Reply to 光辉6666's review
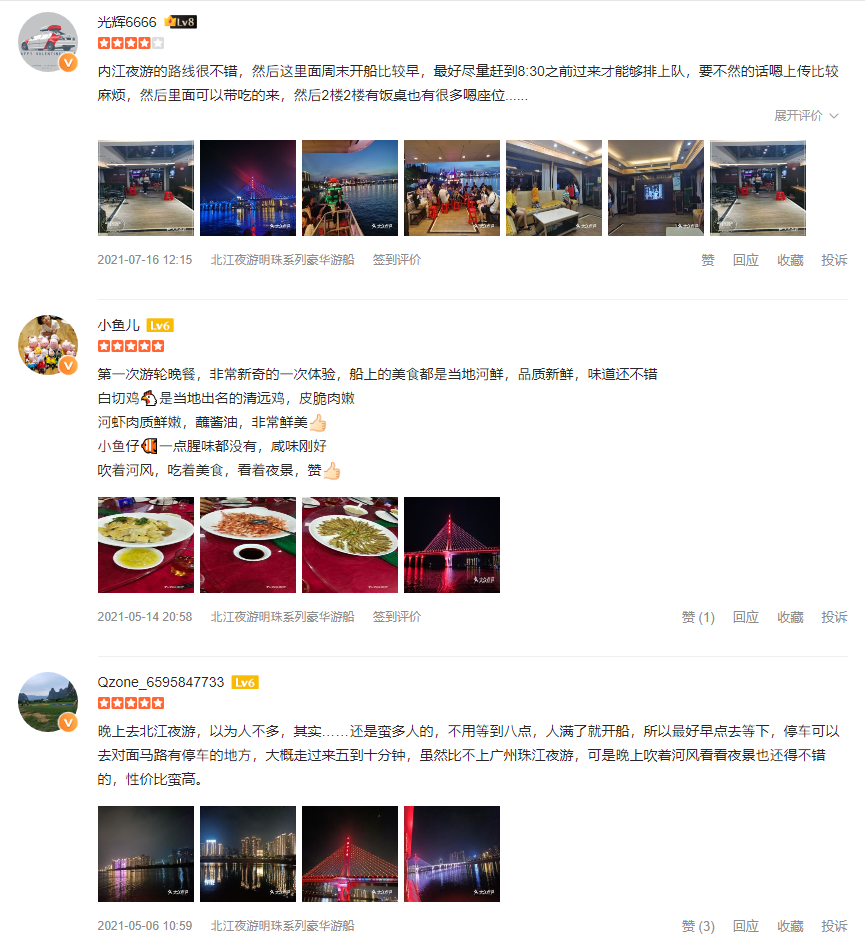 pos(745,260)
